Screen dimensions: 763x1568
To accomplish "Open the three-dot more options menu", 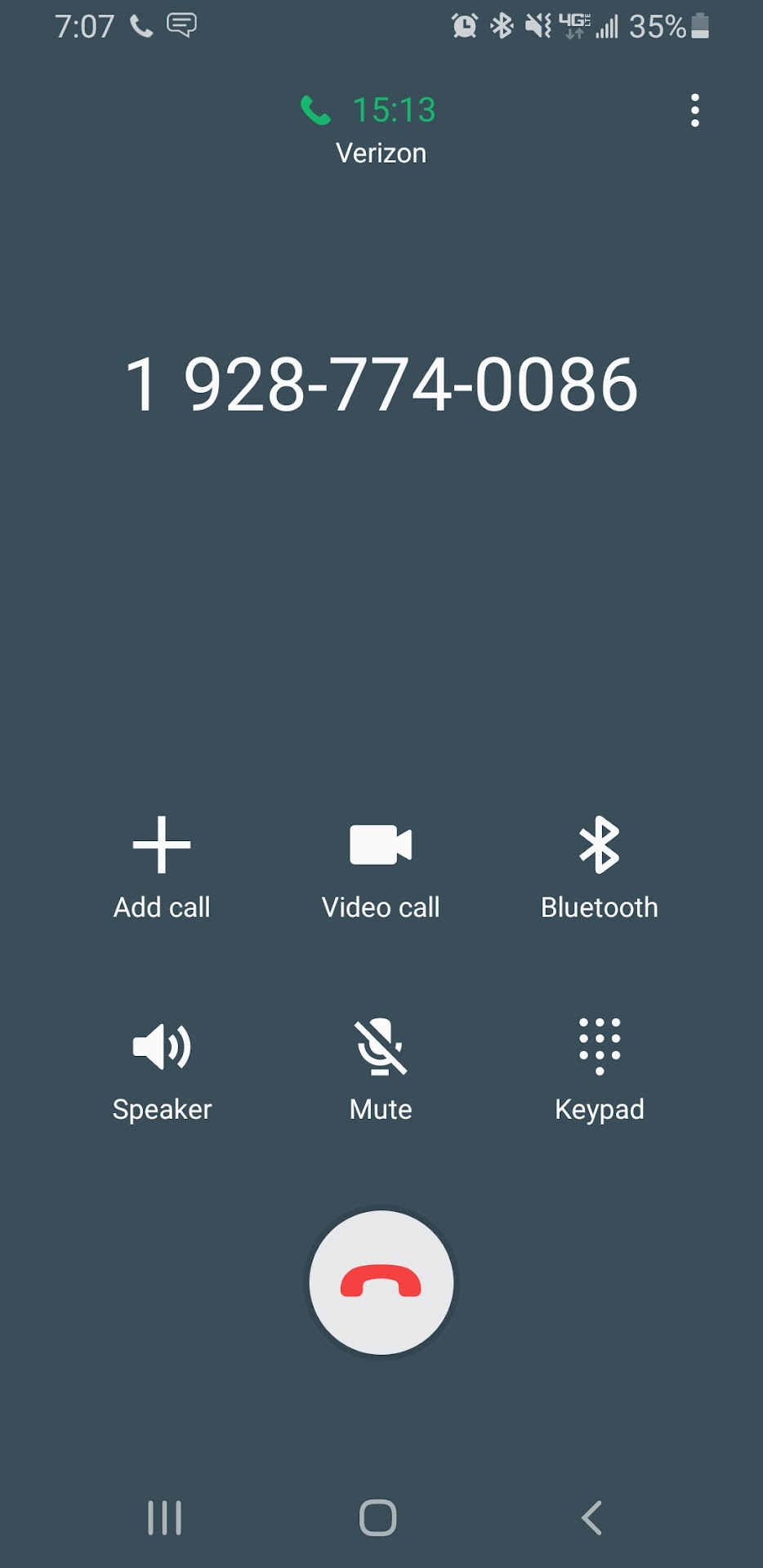I will pyautogui.click(x=694, y=110).
